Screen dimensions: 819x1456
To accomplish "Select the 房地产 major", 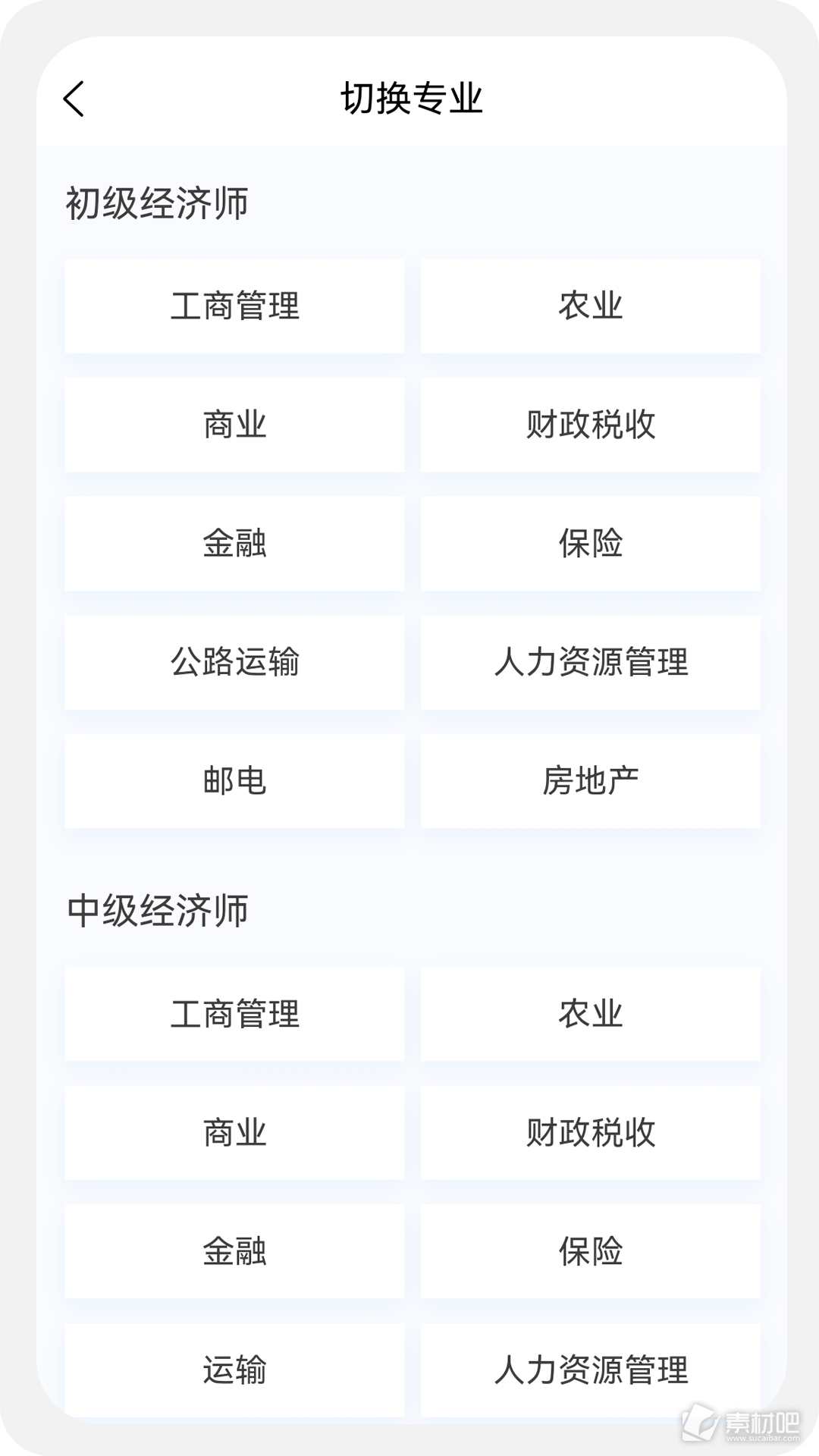I will [591, 781].
